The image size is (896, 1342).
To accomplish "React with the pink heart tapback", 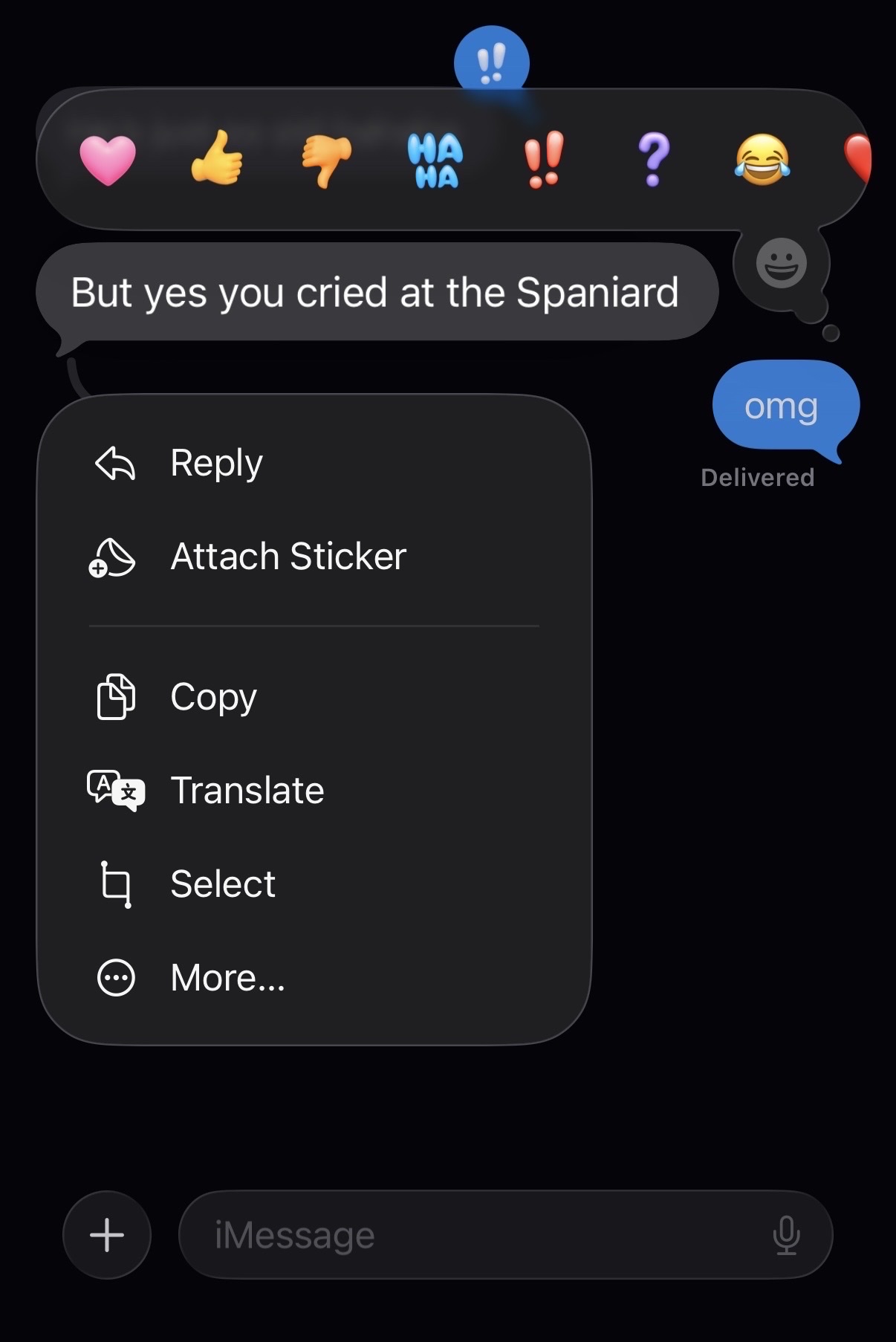I will point(108,160).
